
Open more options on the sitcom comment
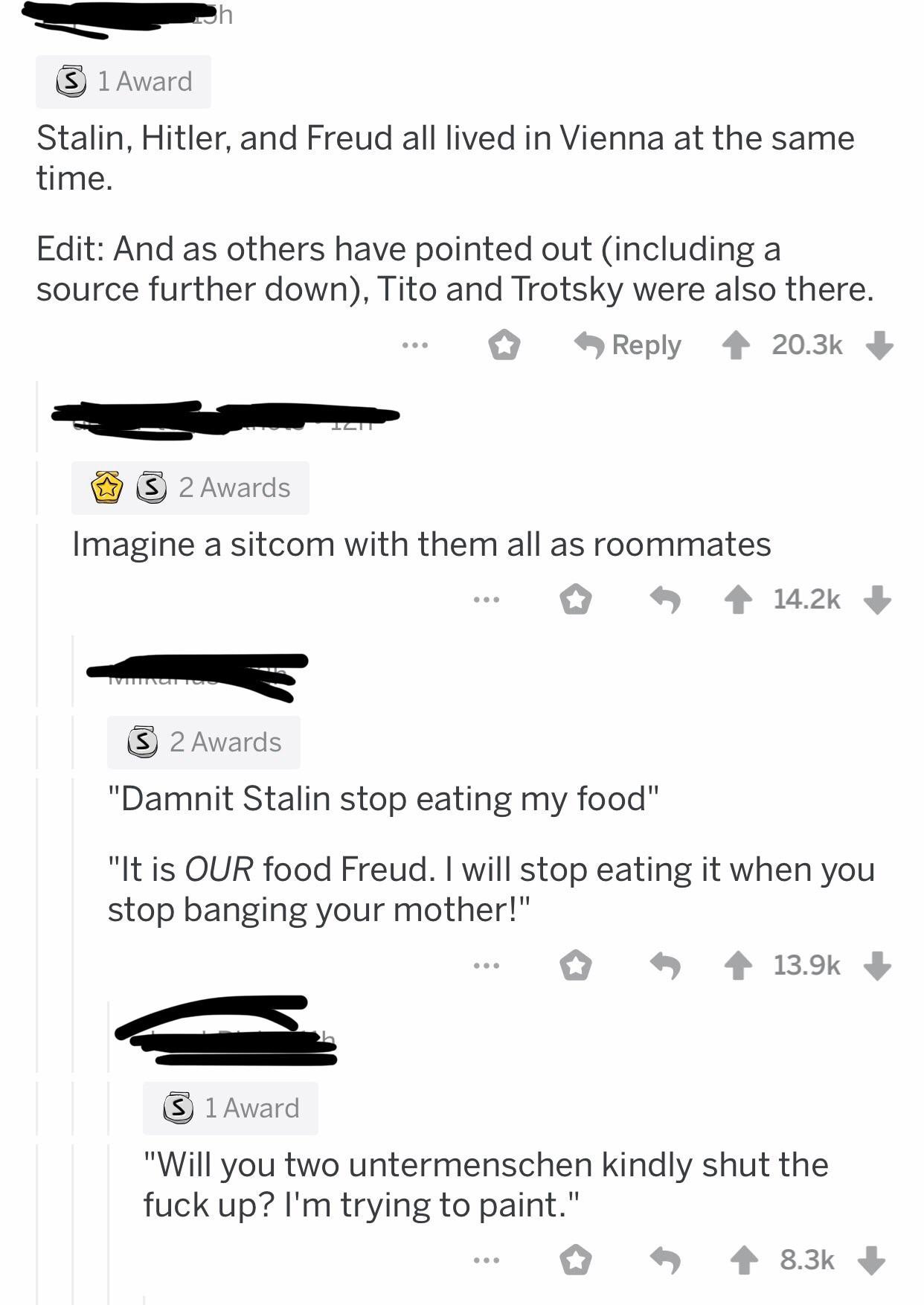(486, 600)
